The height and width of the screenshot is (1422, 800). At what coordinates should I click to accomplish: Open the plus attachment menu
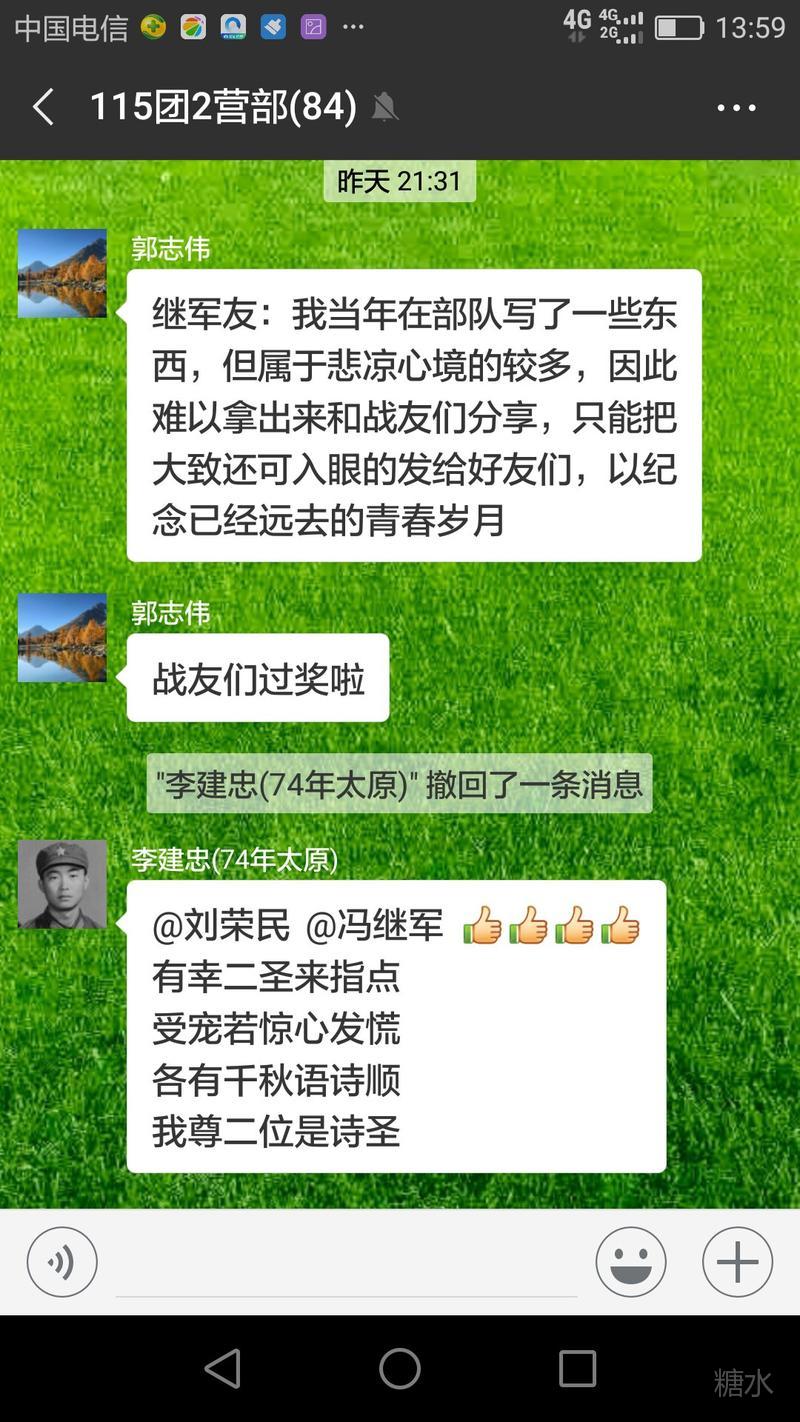737,1262
